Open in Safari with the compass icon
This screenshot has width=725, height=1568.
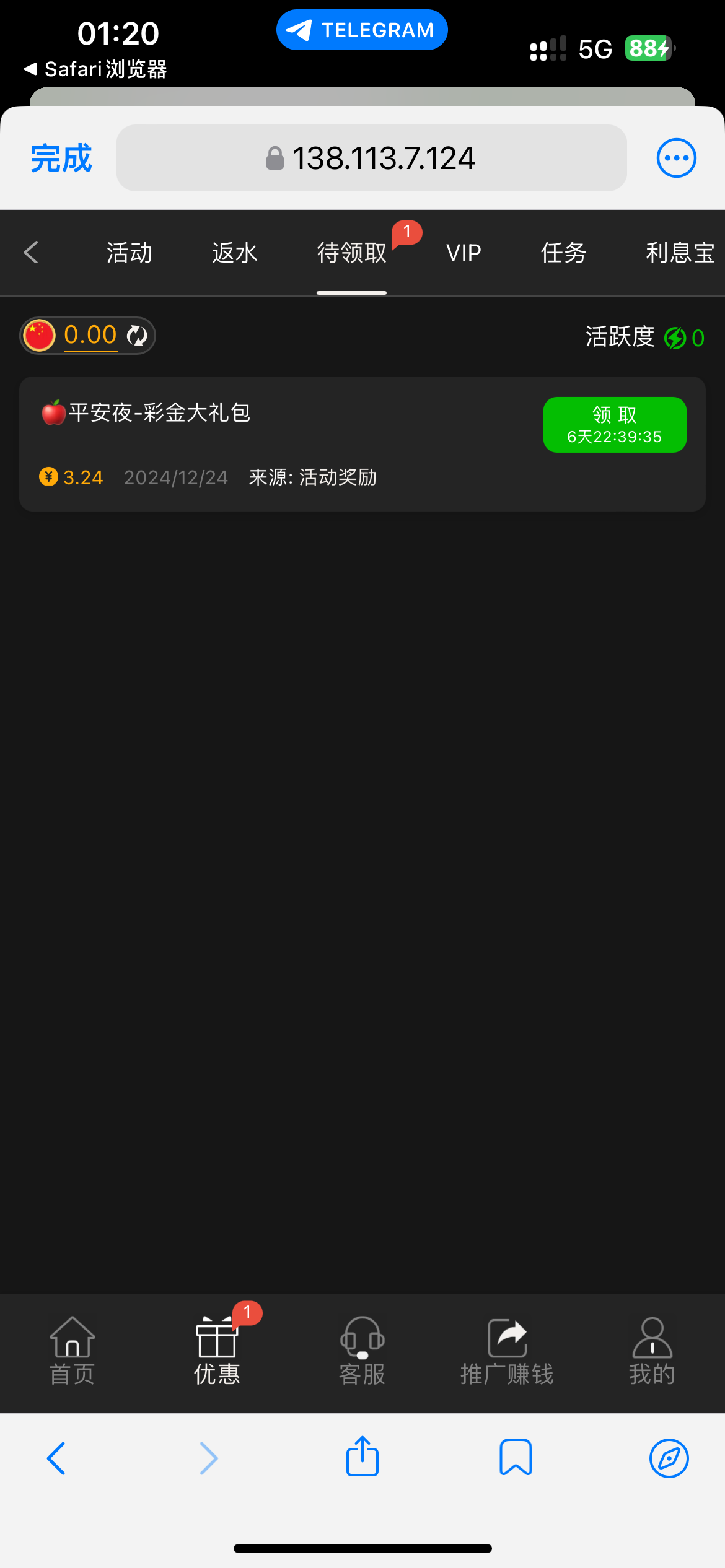(669, 1458)
